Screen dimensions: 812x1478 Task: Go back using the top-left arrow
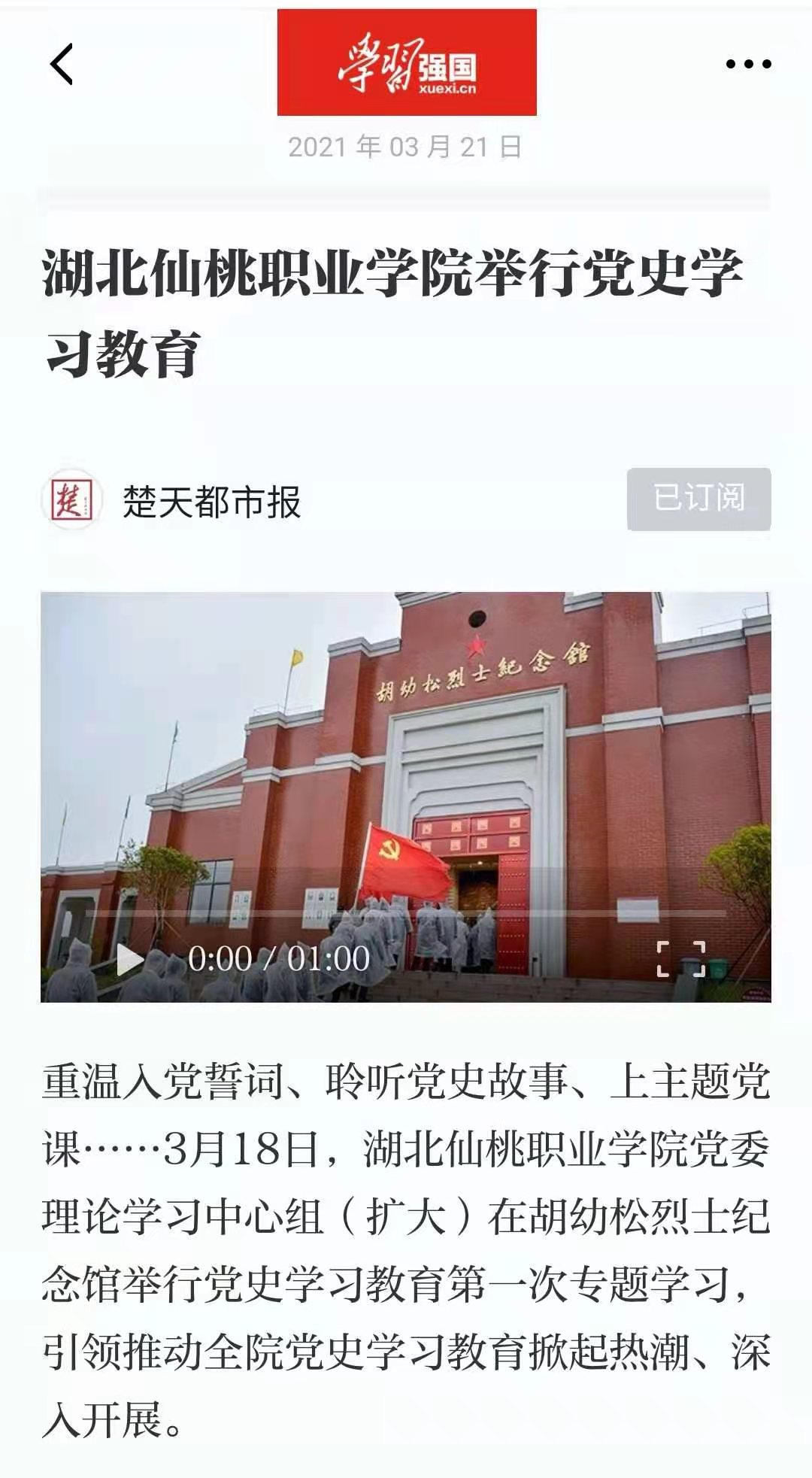pos(62,64)
